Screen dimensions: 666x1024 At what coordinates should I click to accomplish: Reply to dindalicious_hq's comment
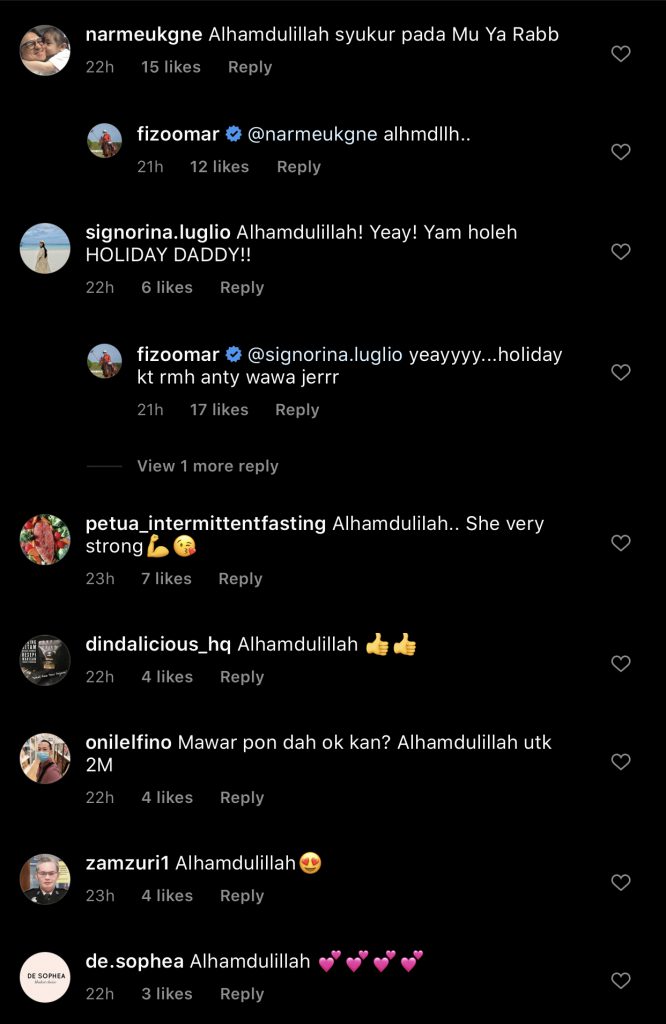(241, 677)
